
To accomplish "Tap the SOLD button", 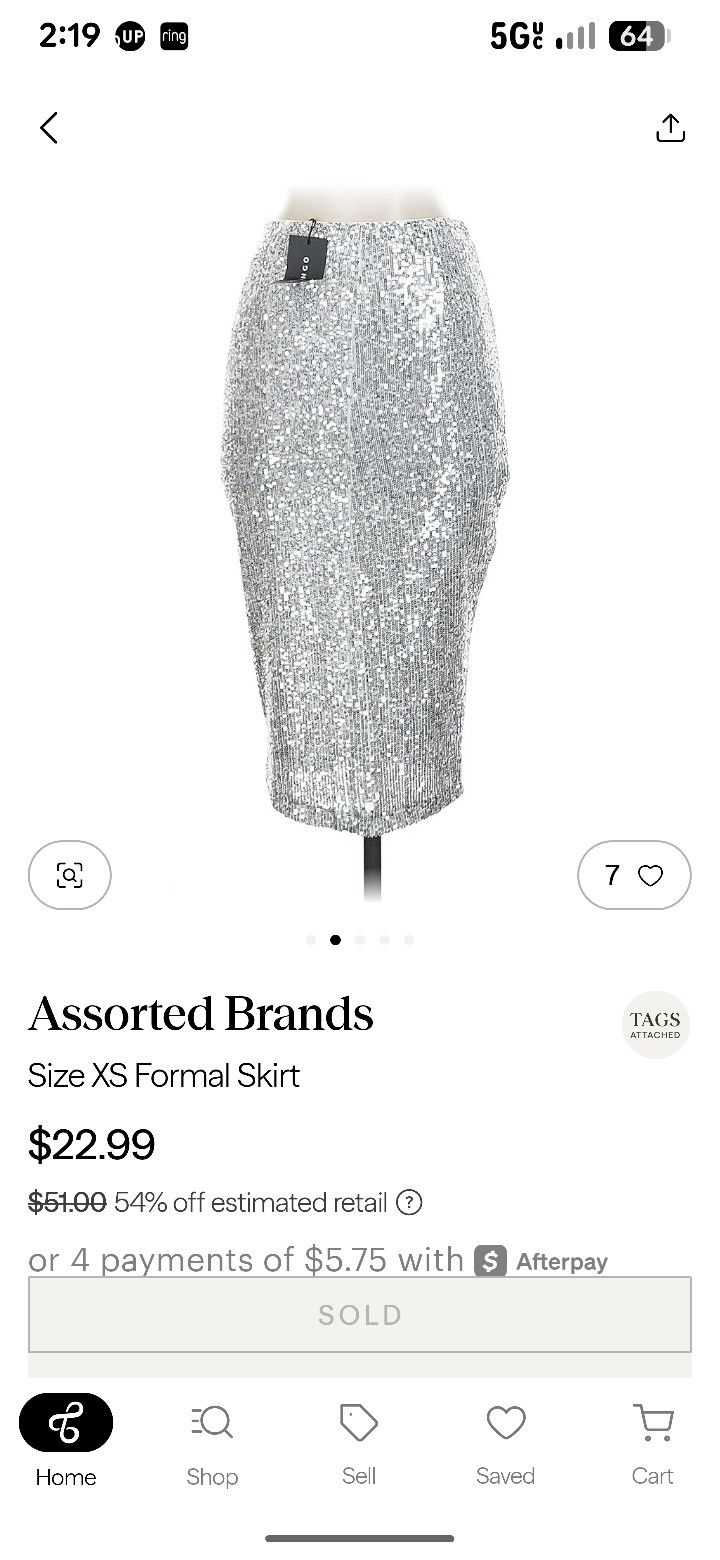I will pos(360,1314).
